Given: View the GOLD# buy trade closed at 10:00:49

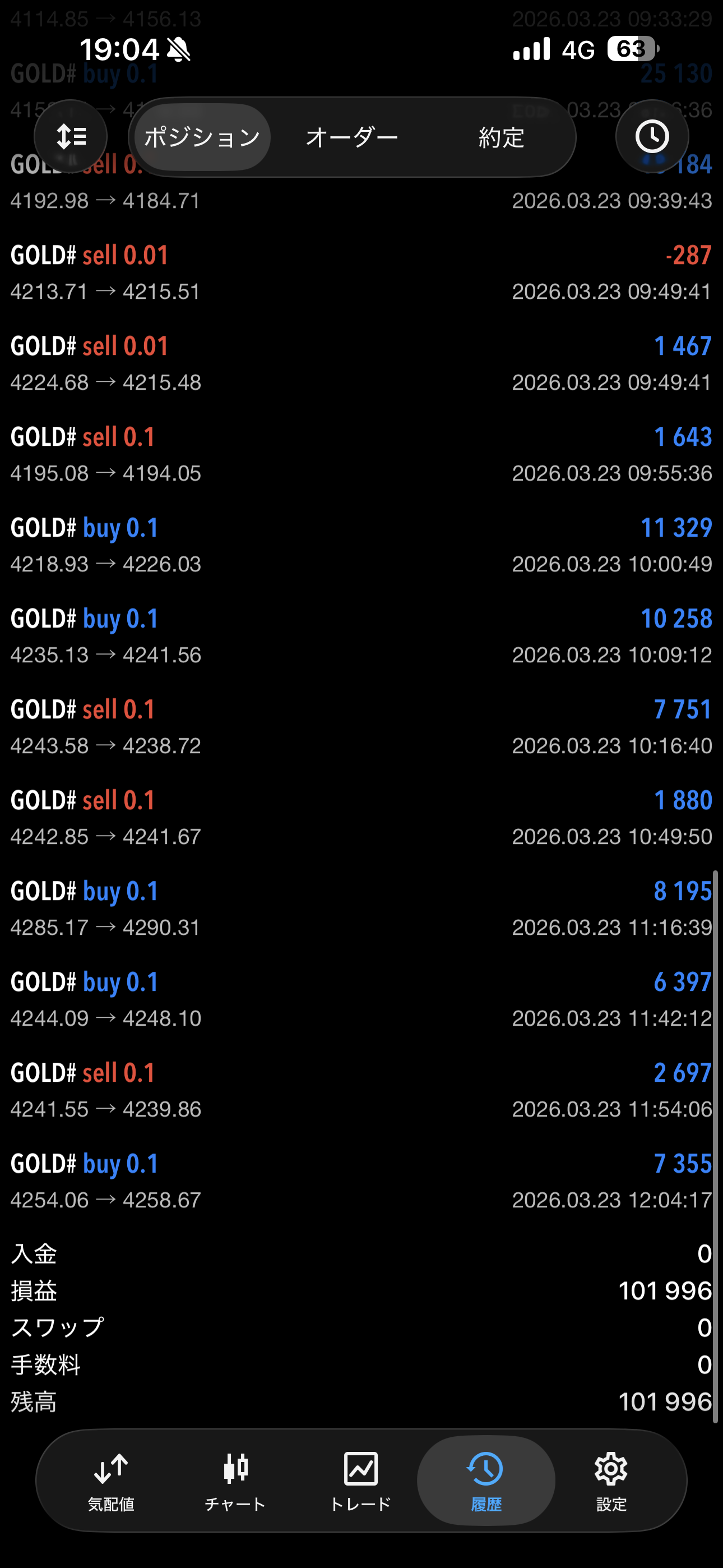Looking at the screenshot, I should [361, 546].
